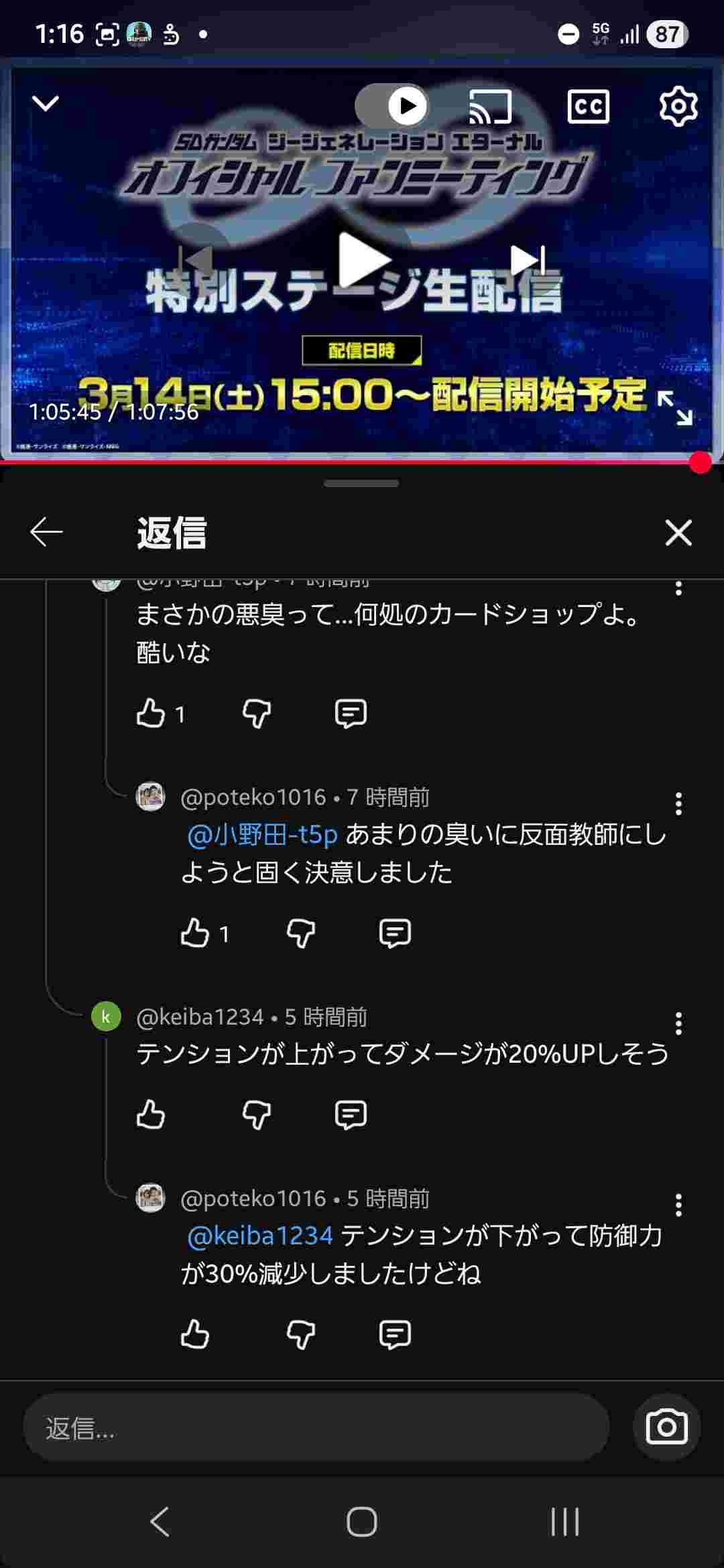
Task: Tap the 返信 reply text field
Action: 315,1428
